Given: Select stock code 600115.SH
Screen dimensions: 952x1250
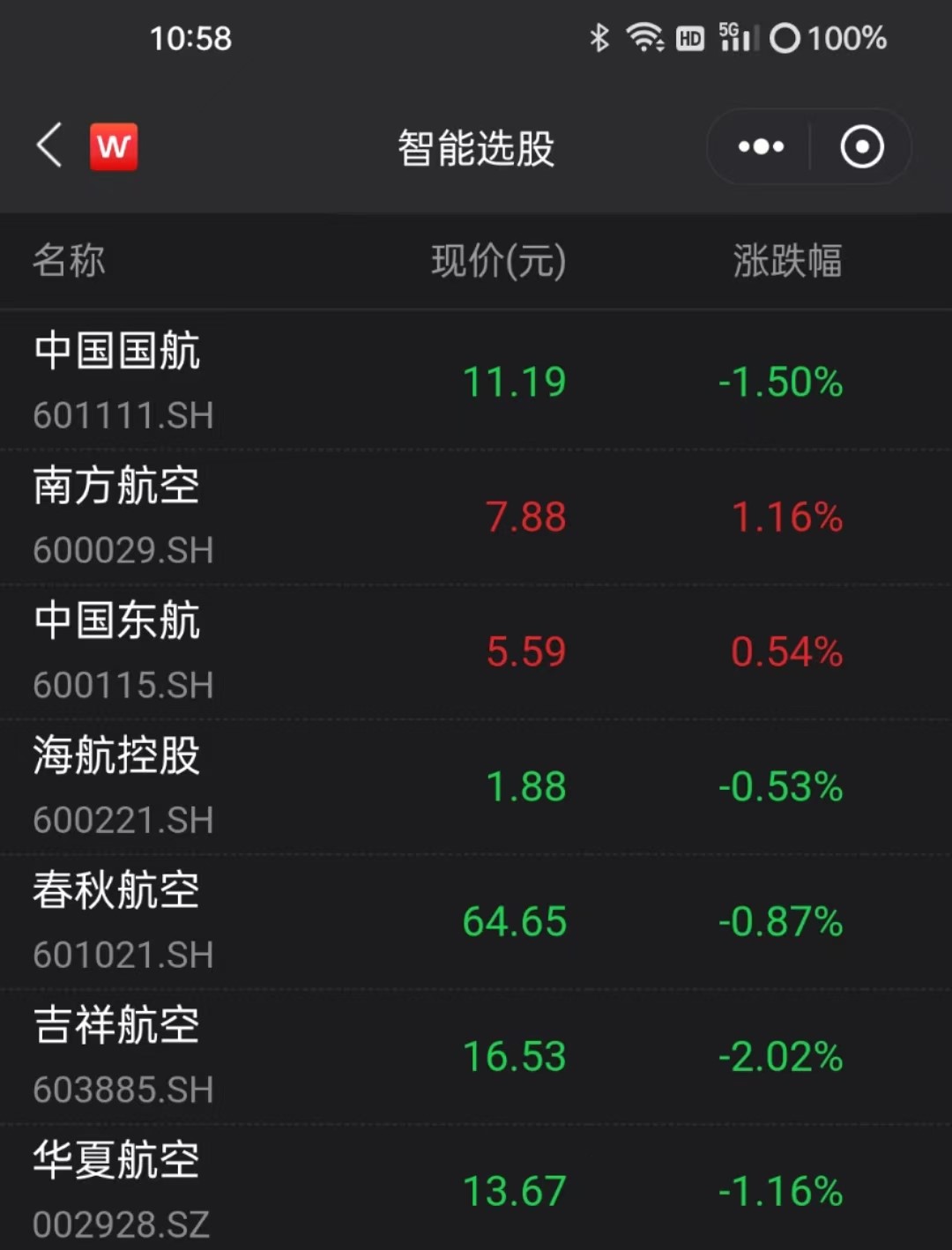Looking at the screenshot, I should [x=123, y=685].
